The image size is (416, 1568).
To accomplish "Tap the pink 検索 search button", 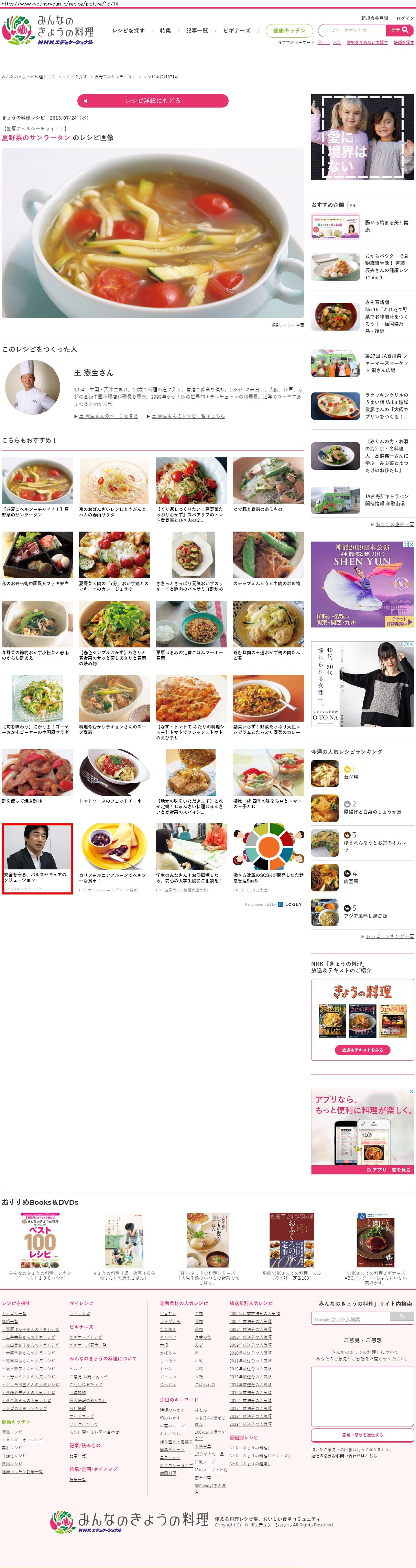I will pyautogui.click(x=399, y=30).
